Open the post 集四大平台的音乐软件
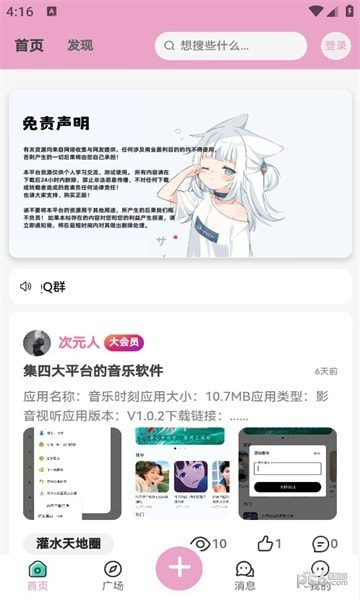The image size is (360, 600). point(93,371)
